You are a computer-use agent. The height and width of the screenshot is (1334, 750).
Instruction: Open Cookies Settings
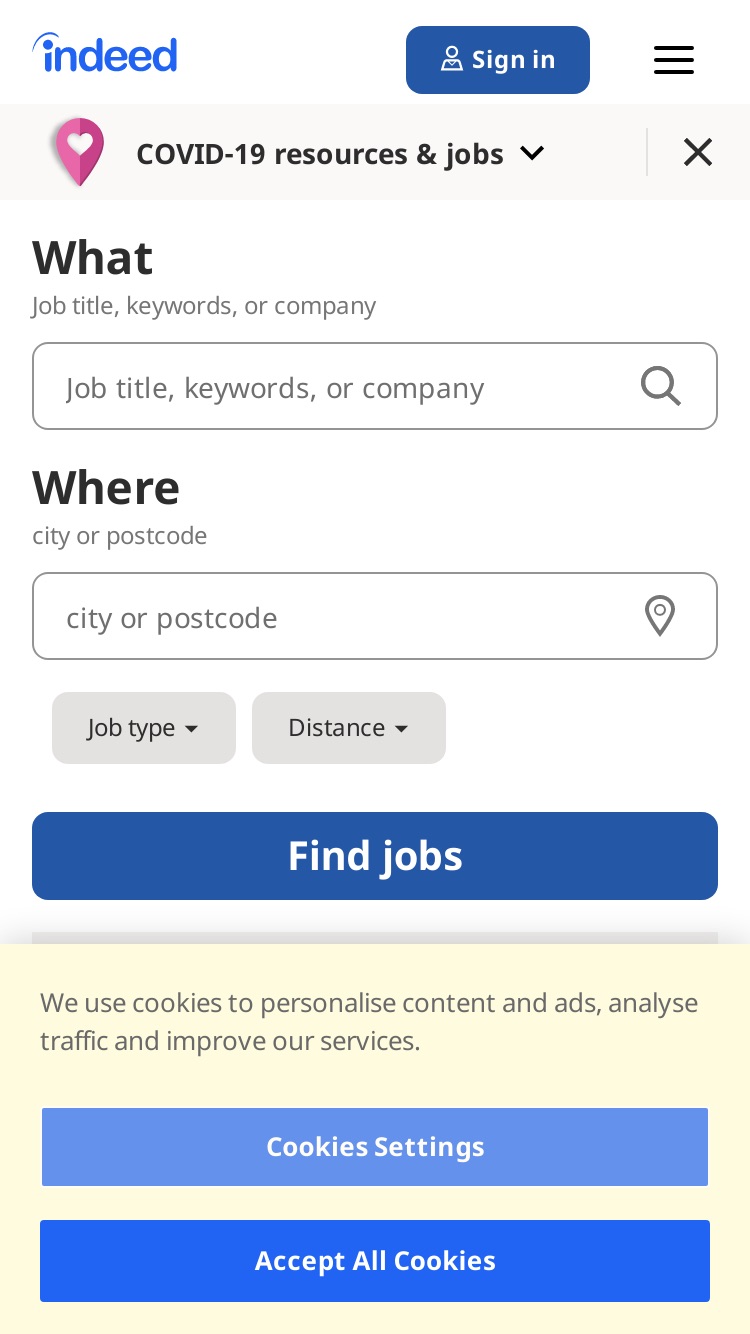(375, 1147)
